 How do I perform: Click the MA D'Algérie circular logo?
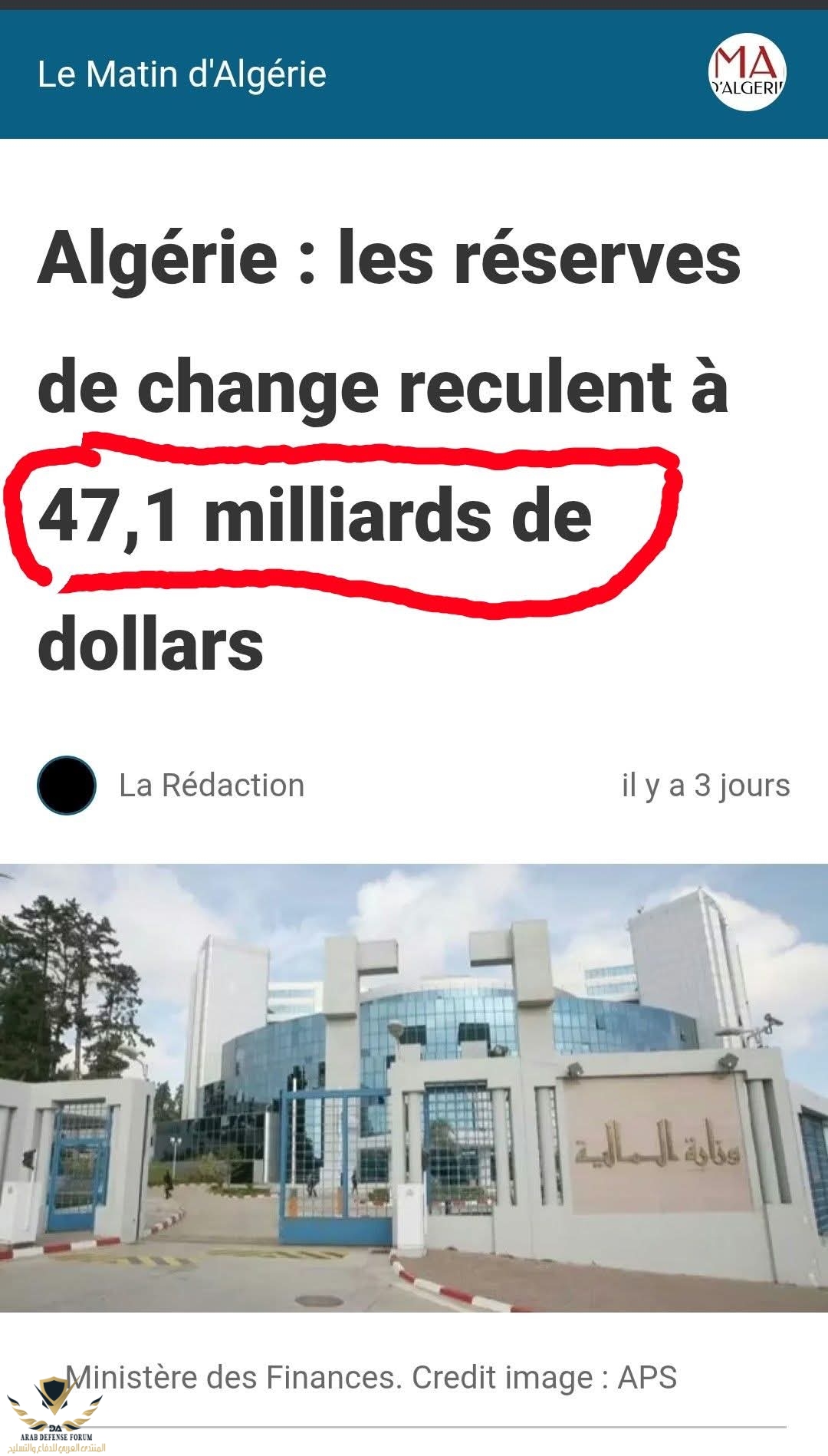pos(747,73)
